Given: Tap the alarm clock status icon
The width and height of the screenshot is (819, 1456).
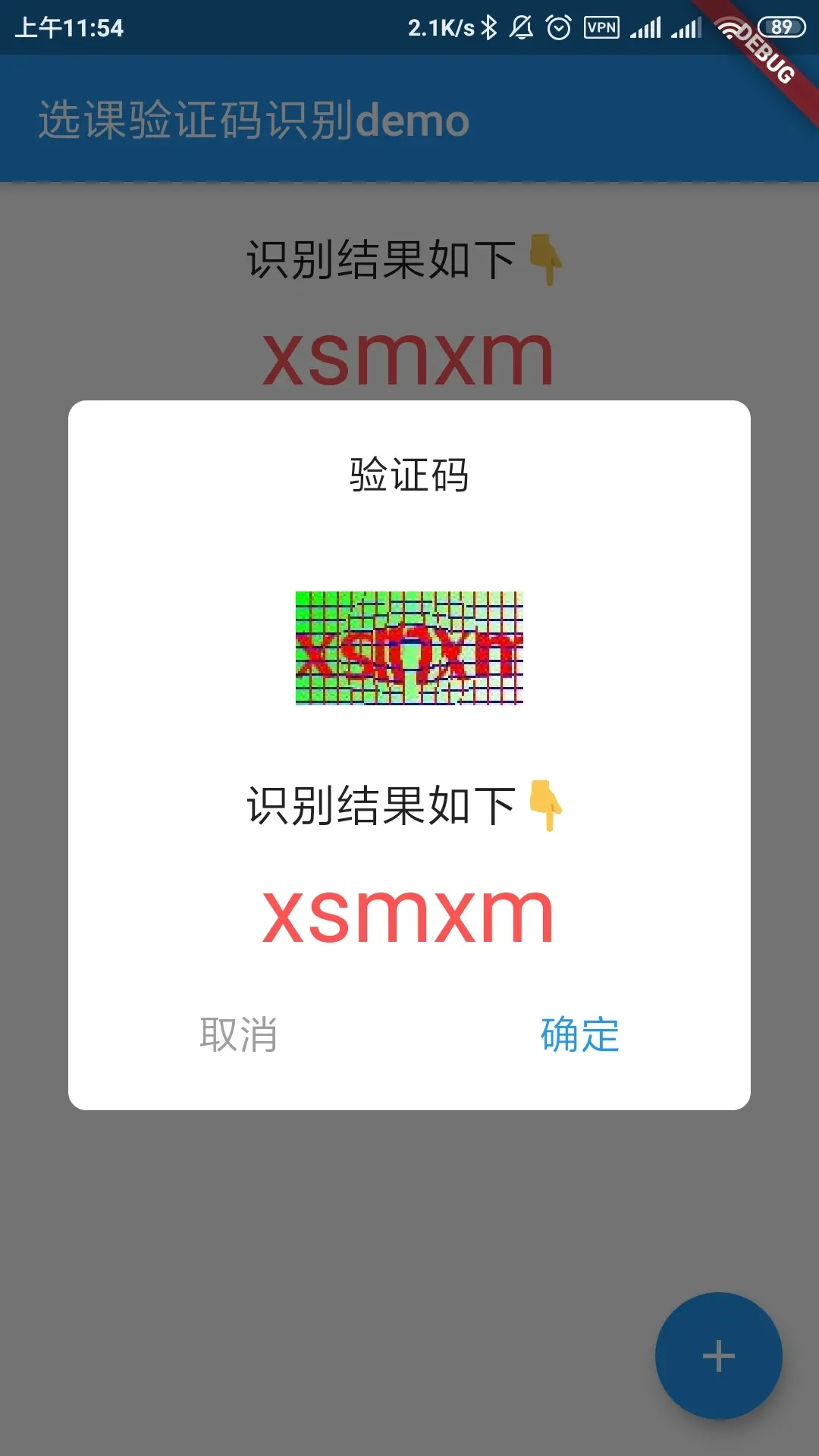Looking at the screenshot, I should coord(559,27).
